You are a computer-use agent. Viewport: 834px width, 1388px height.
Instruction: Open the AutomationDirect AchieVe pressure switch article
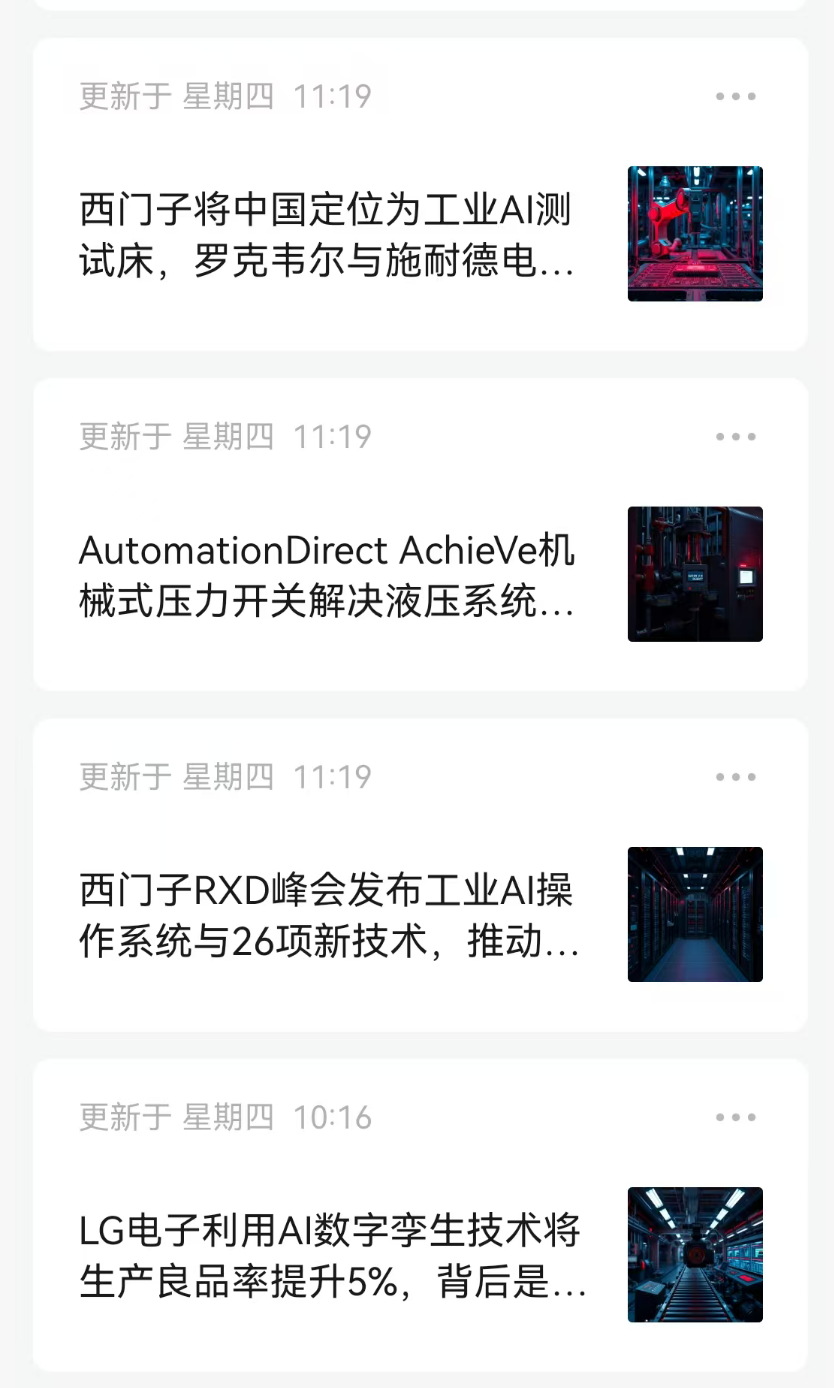coord(327,577)
